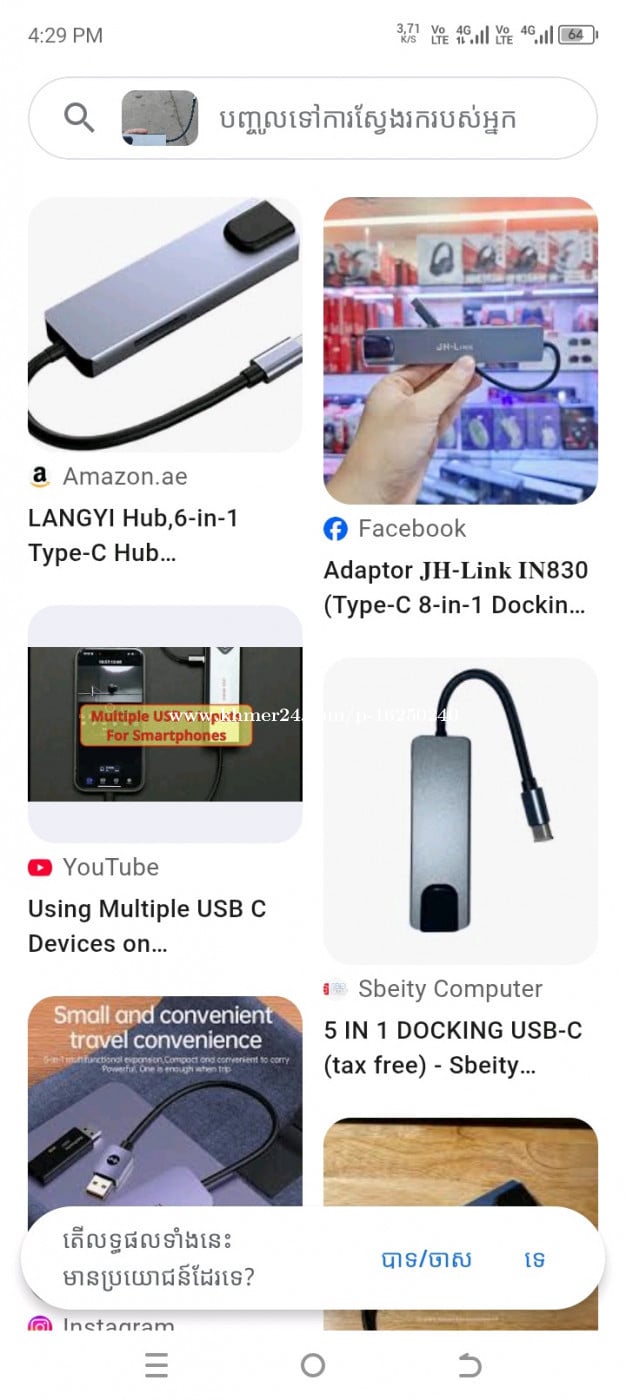This screenshot has width=626, height=1400.
Task: Open the image thumbnail in the search bar
Action: point(160,119)
